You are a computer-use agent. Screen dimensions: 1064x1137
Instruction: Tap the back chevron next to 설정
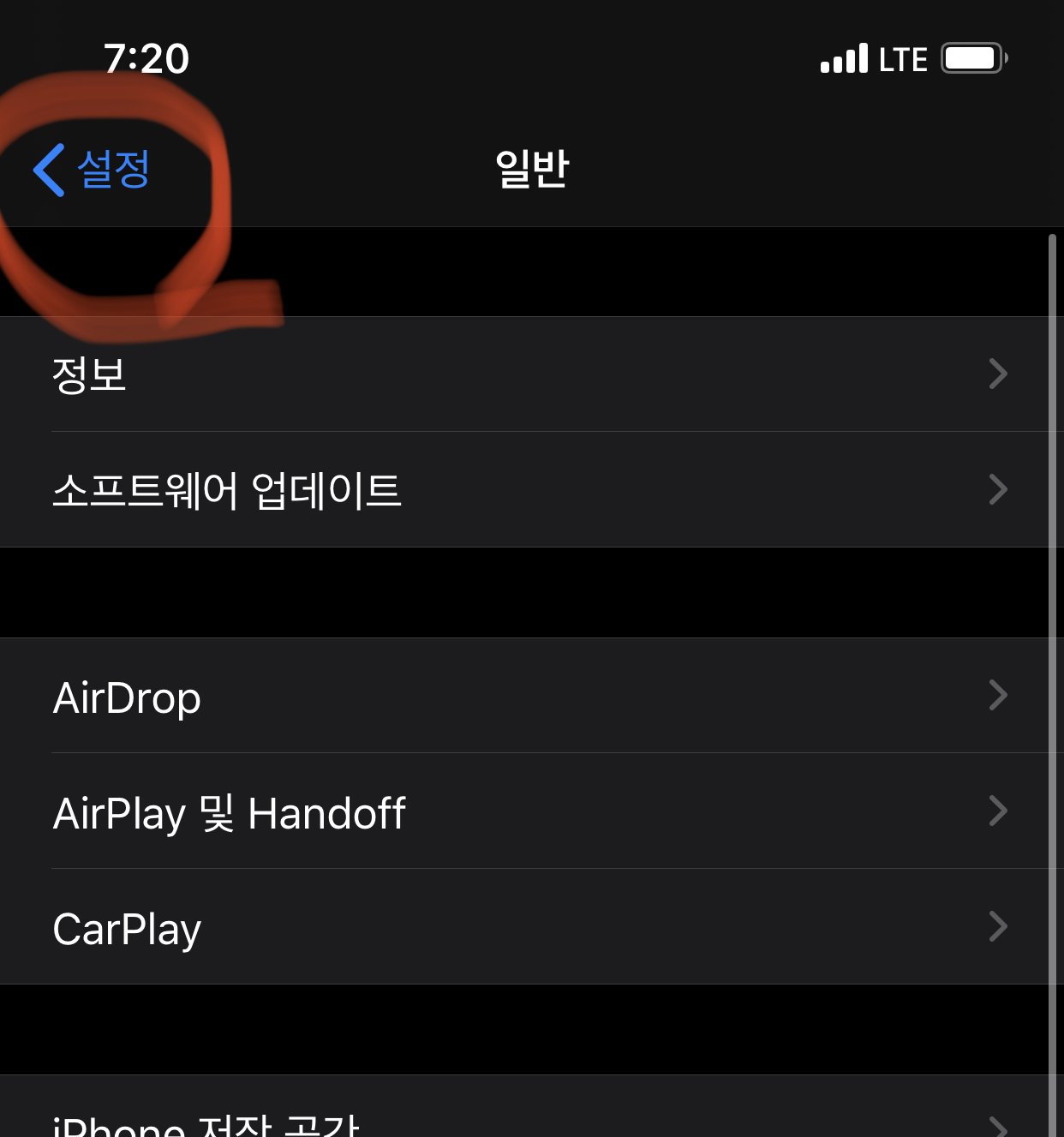pyautogui.click(x=49, y=169)
